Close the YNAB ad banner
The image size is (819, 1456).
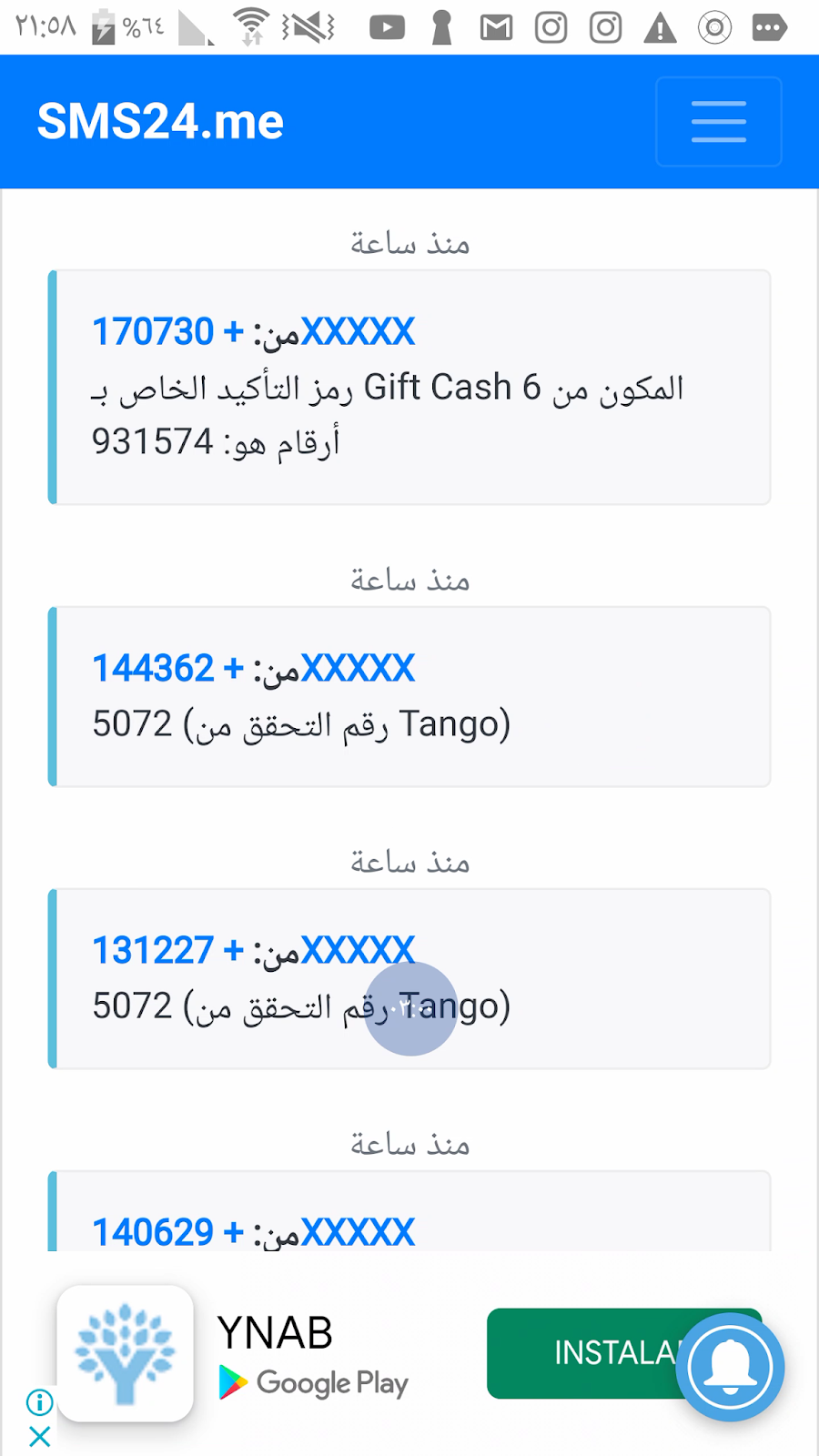pos(39,1437)
